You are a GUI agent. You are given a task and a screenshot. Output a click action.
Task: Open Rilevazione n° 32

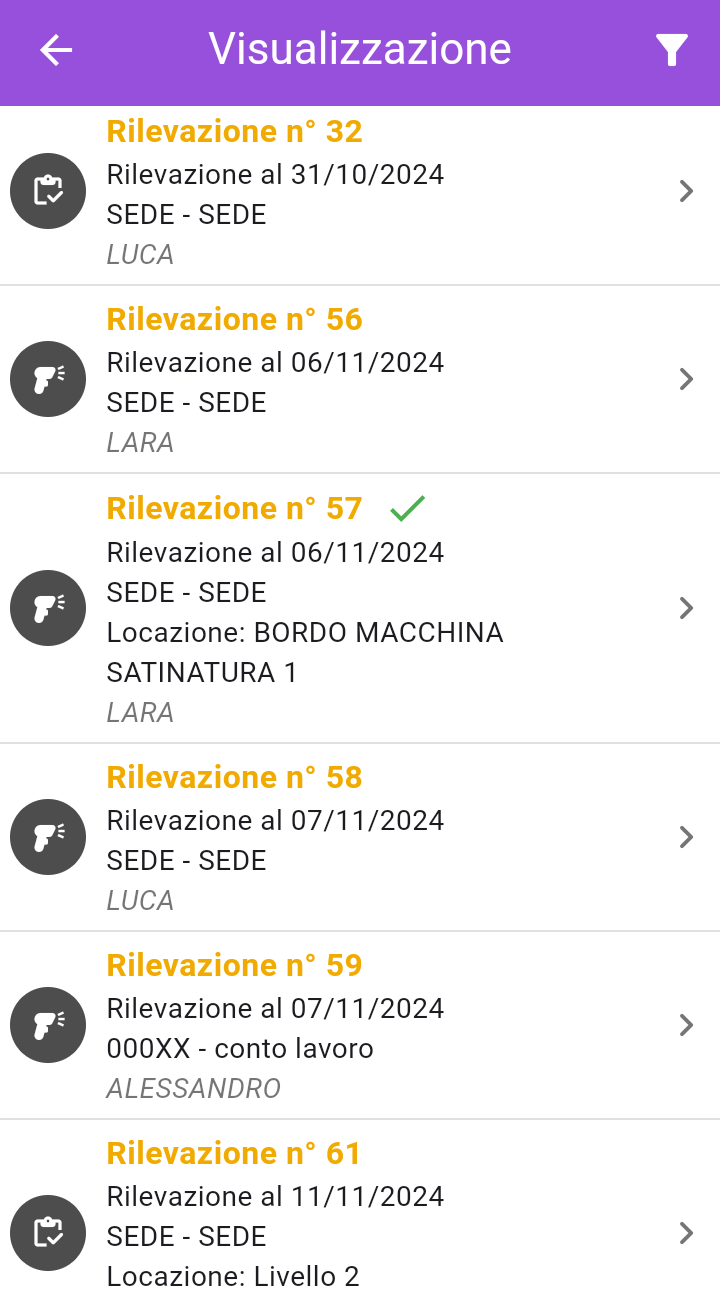tap(360, 191)
